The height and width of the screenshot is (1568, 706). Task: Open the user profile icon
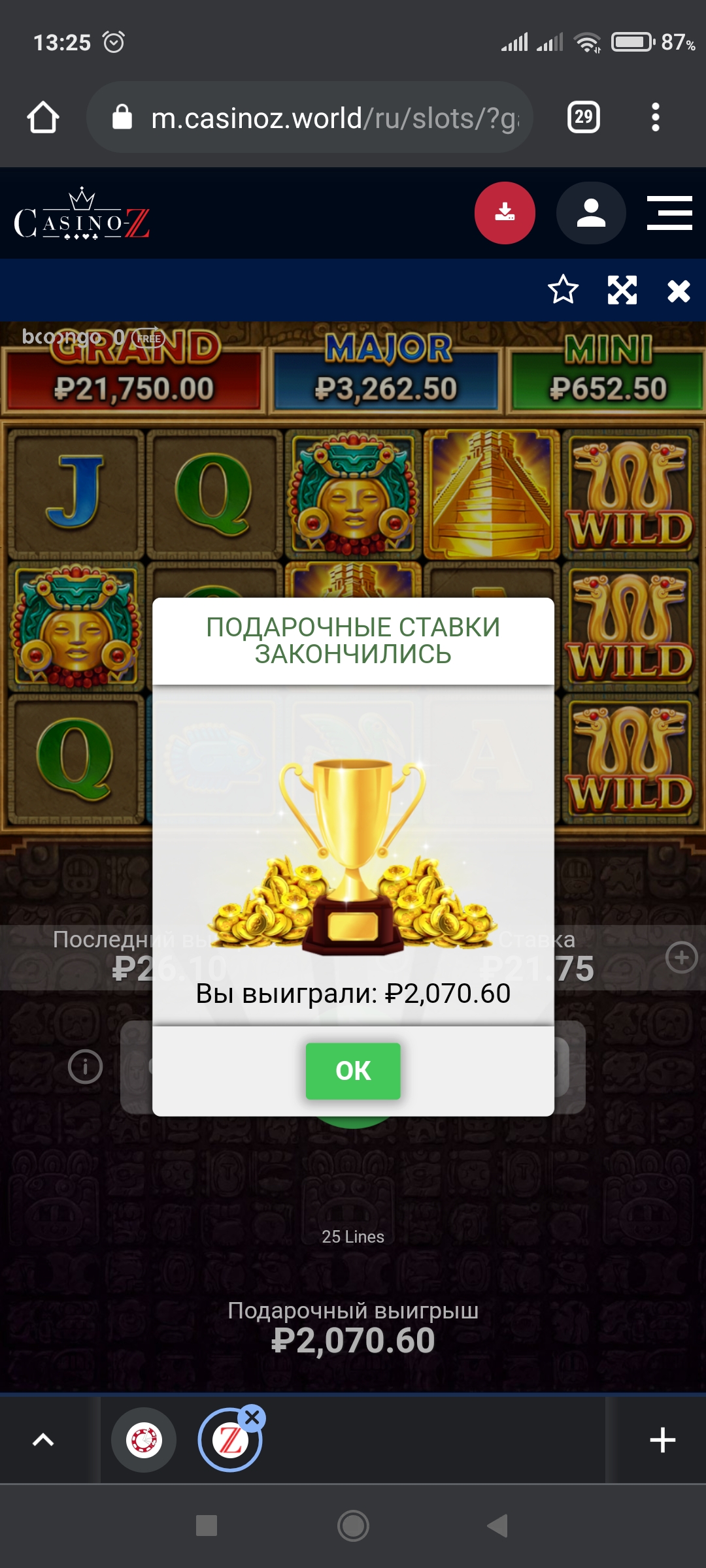(591, 213)
